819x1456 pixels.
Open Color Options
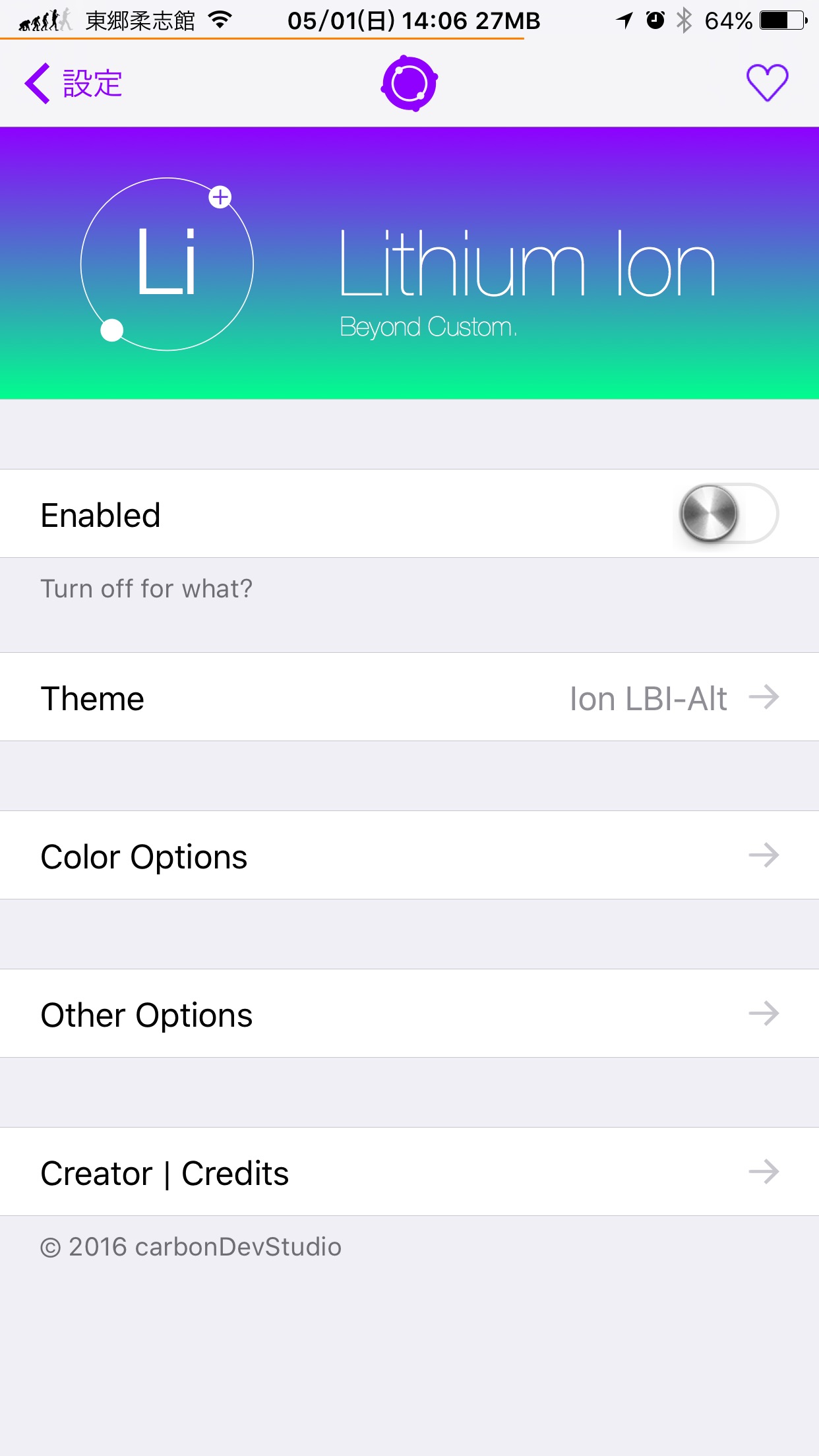[x=409, y=855]
